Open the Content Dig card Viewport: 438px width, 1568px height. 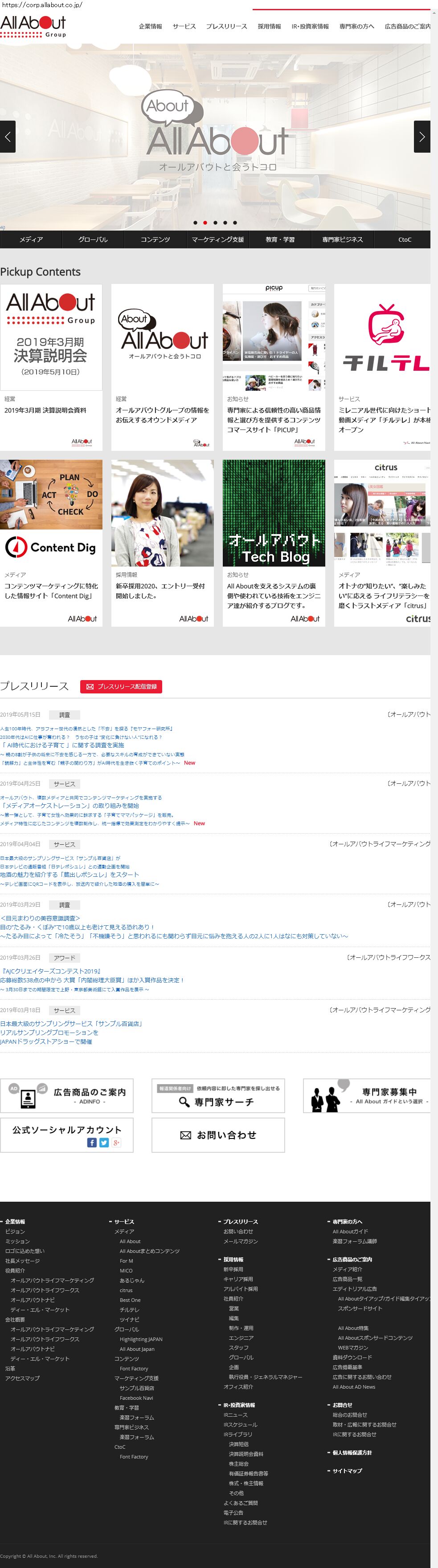51,543
